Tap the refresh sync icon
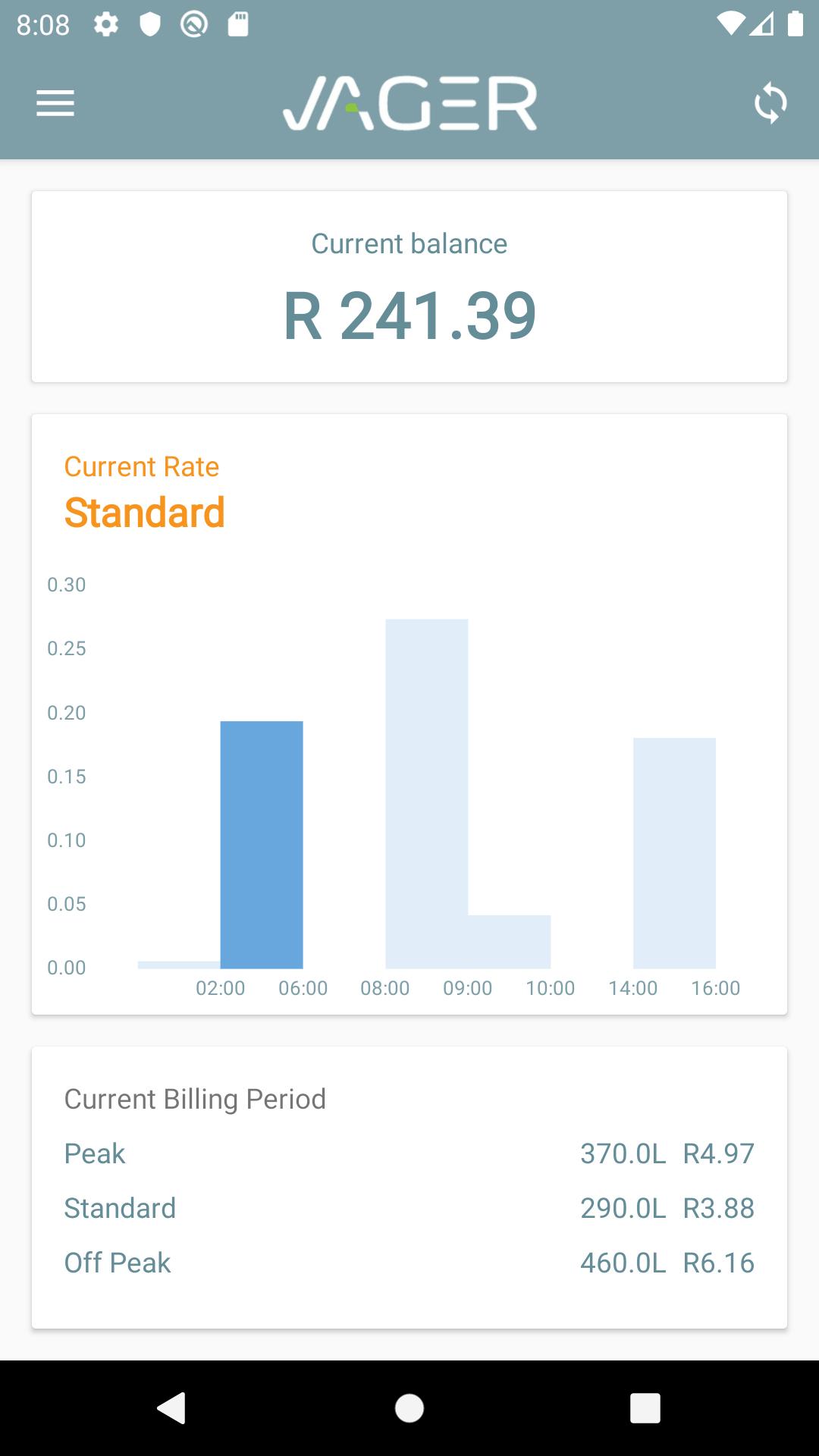Screen dimensions: 819x1456 770,102
